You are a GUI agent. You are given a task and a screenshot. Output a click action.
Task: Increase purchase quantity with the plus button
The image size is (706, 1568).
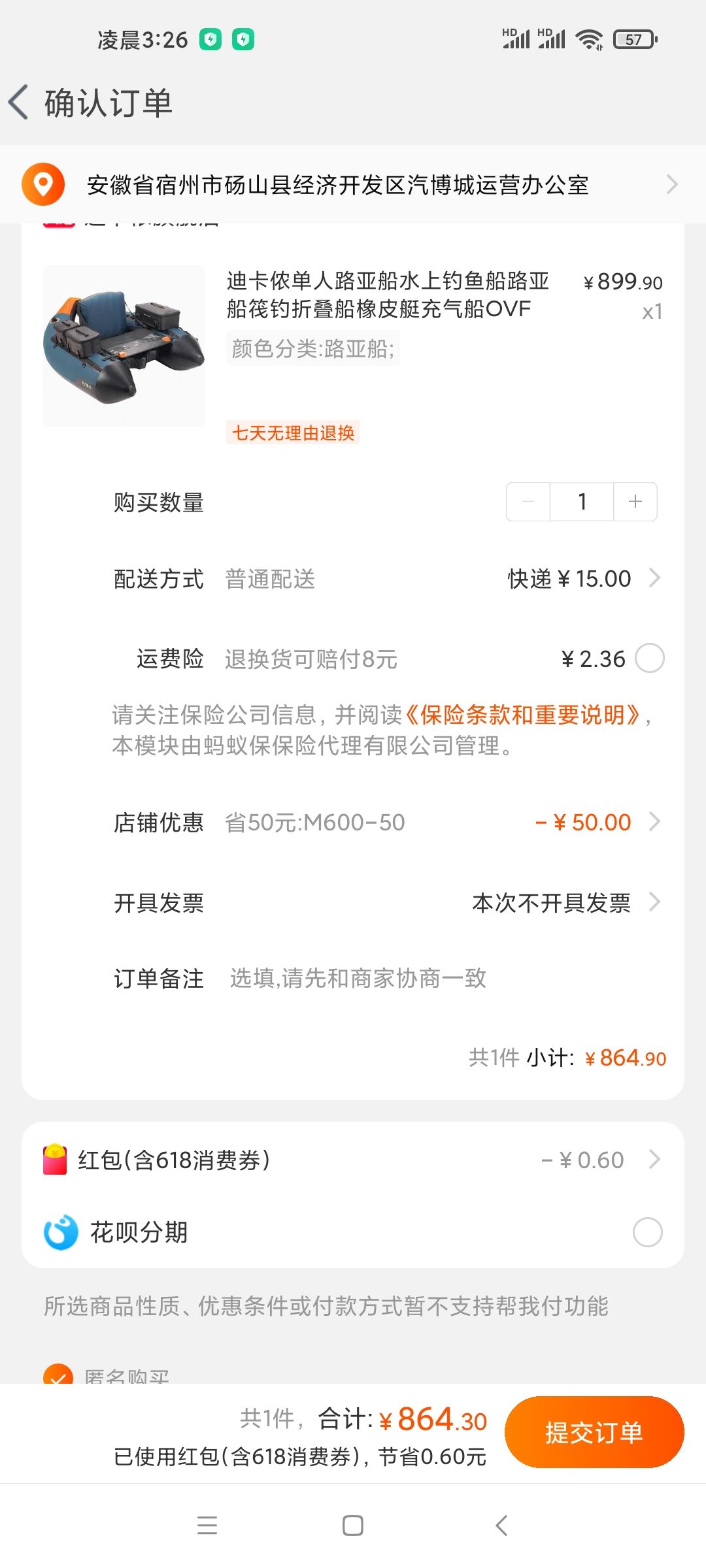tap(635, 502)
